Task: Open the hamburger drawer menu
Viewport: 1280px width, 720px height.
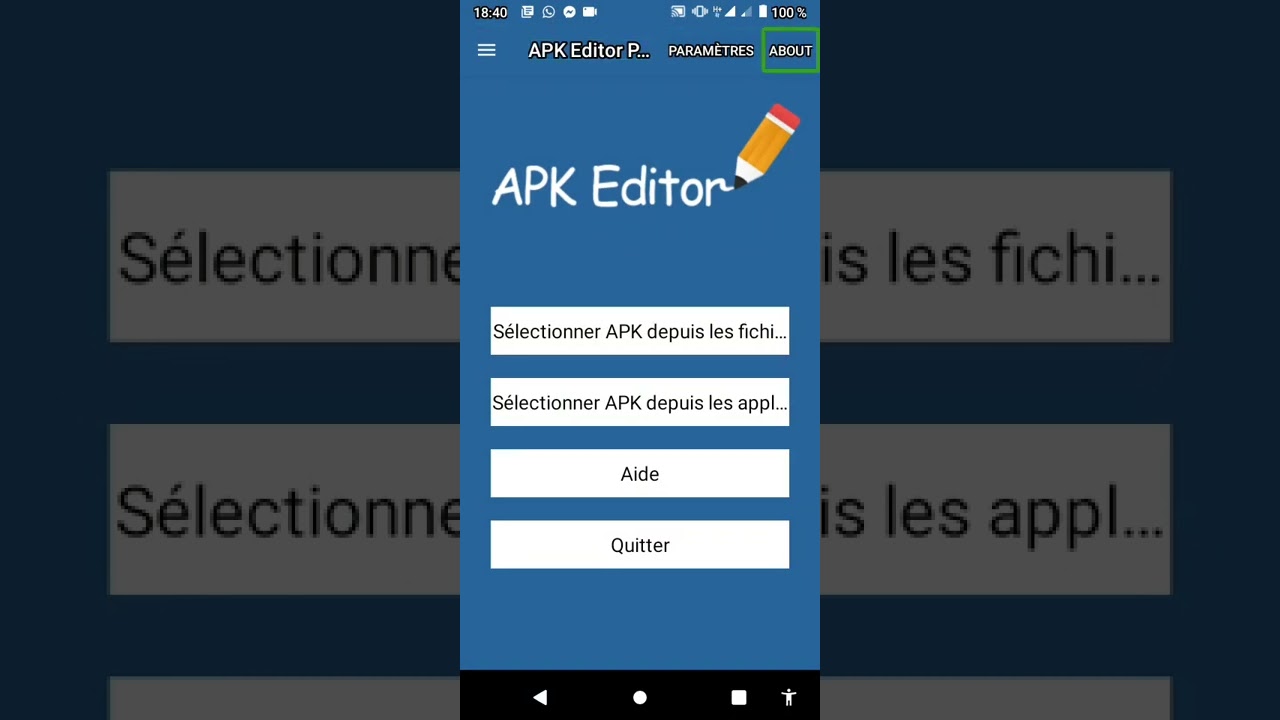Action: point(486,50)
